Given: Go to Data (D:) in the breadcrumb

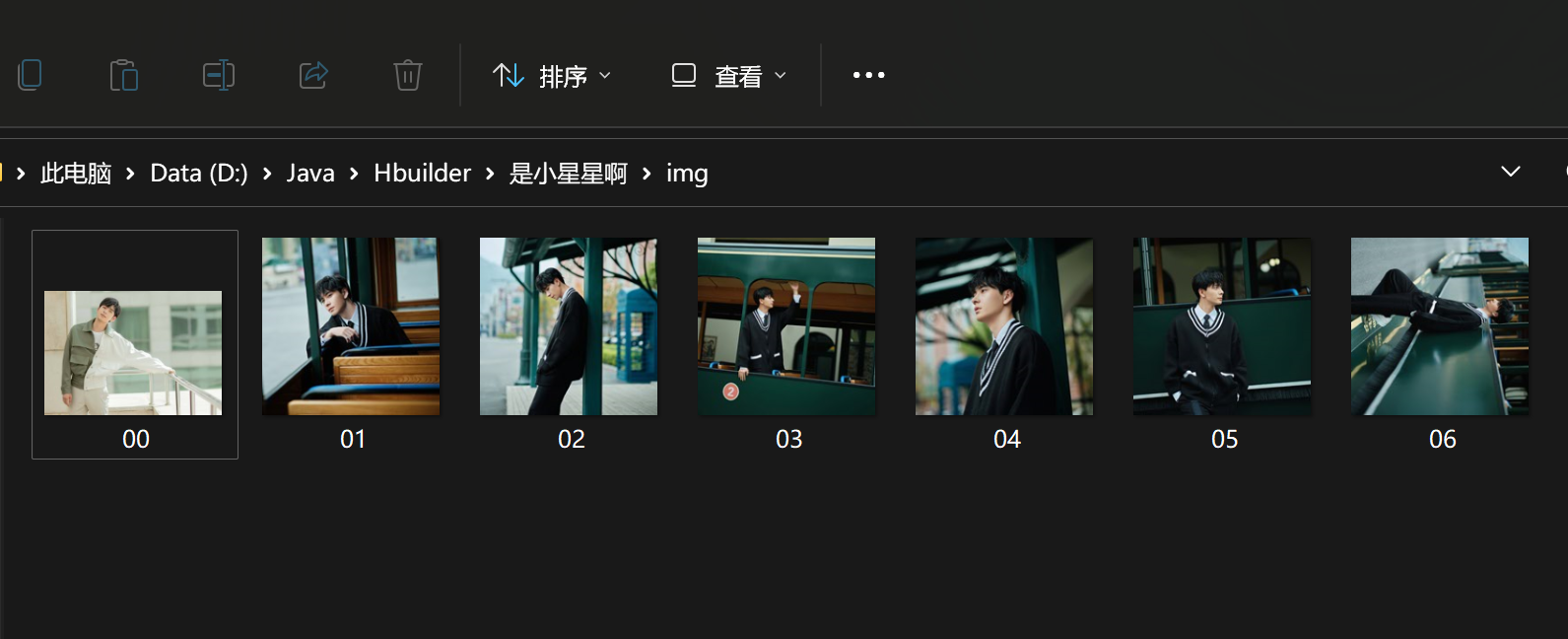Looking at the screenshot, I should tap(199, 174).
